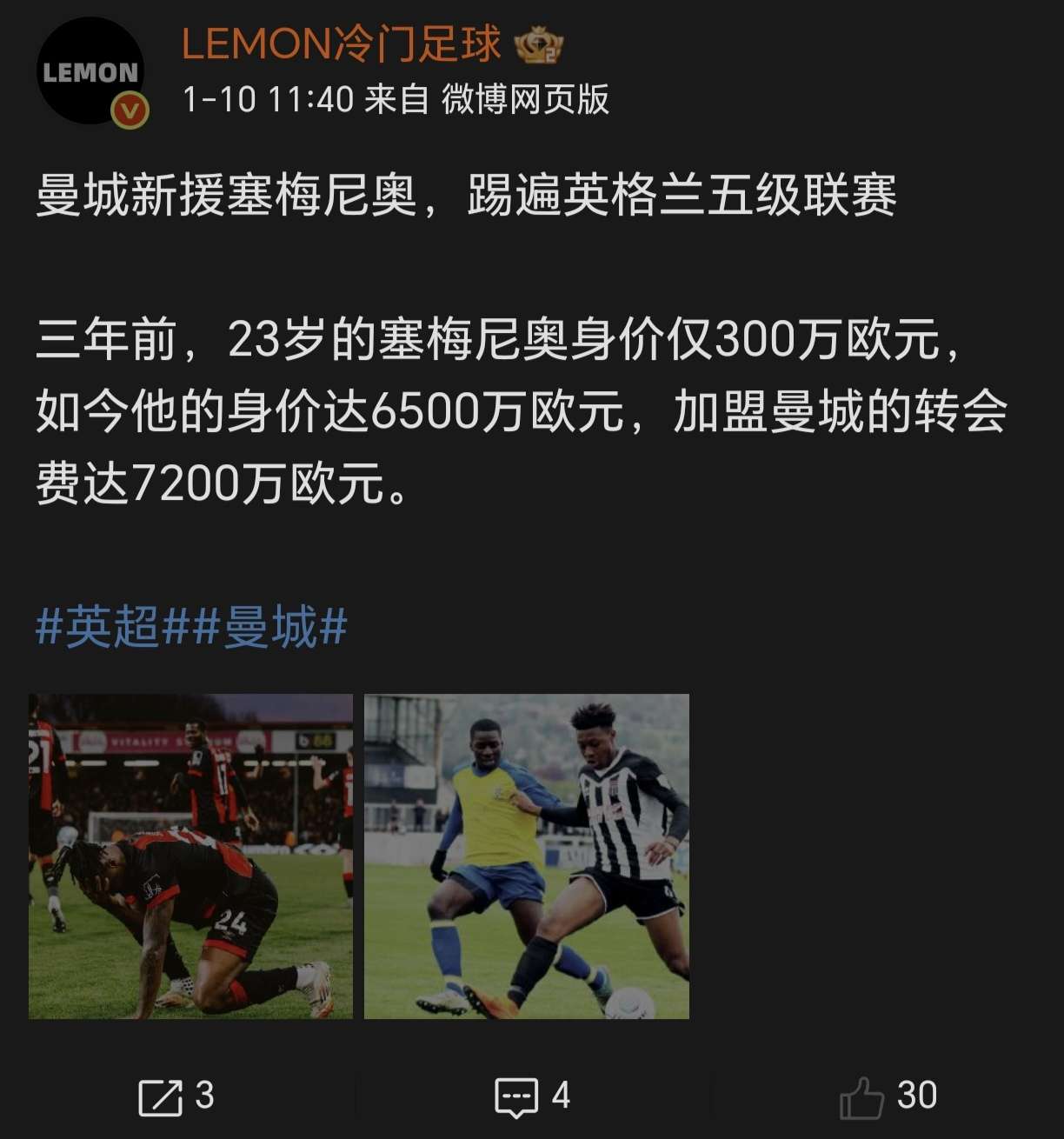Open the LEMON冷门足球 username link
The width and height of the screenshot is (1064, 1139).
(x=341, y=44)
